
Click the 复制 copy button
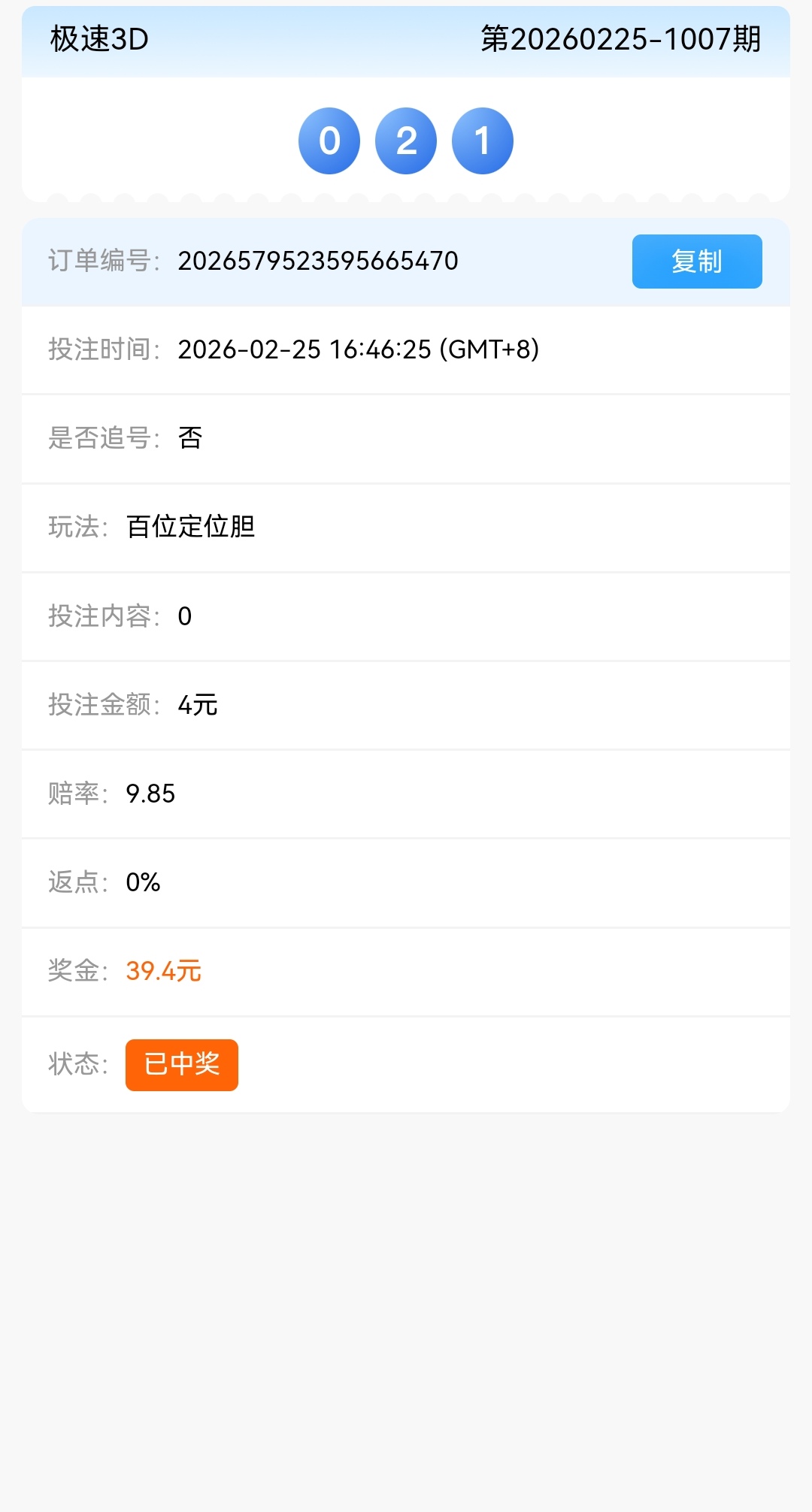[696, 262]
